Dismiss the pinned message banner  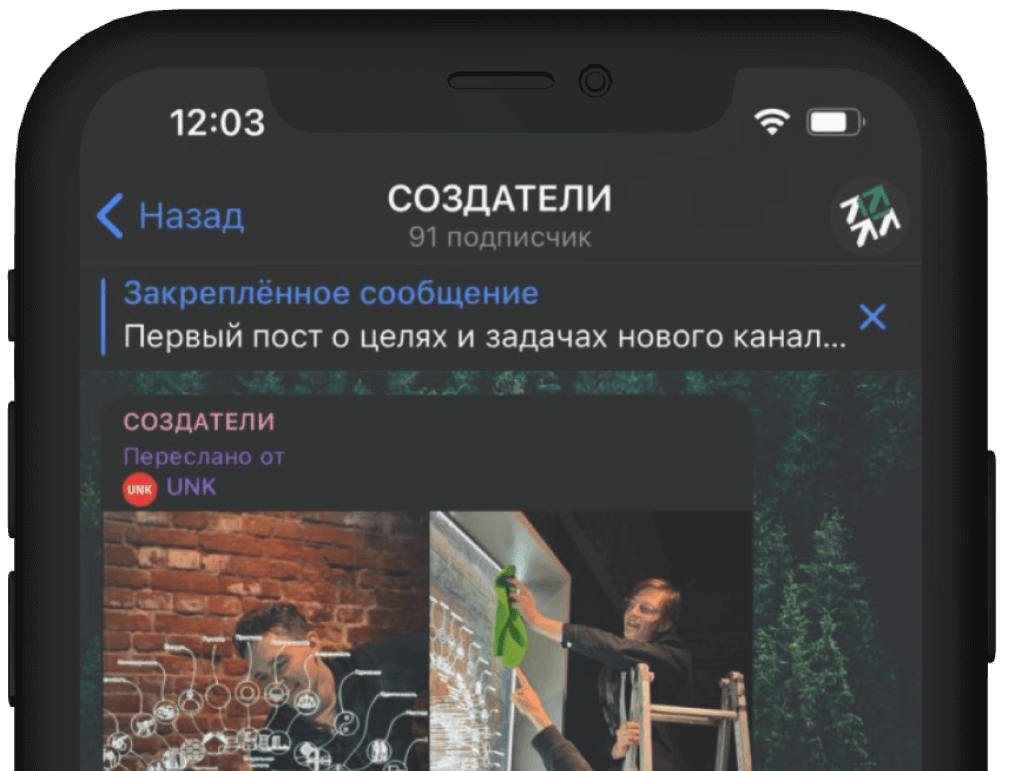click(872, 317)
